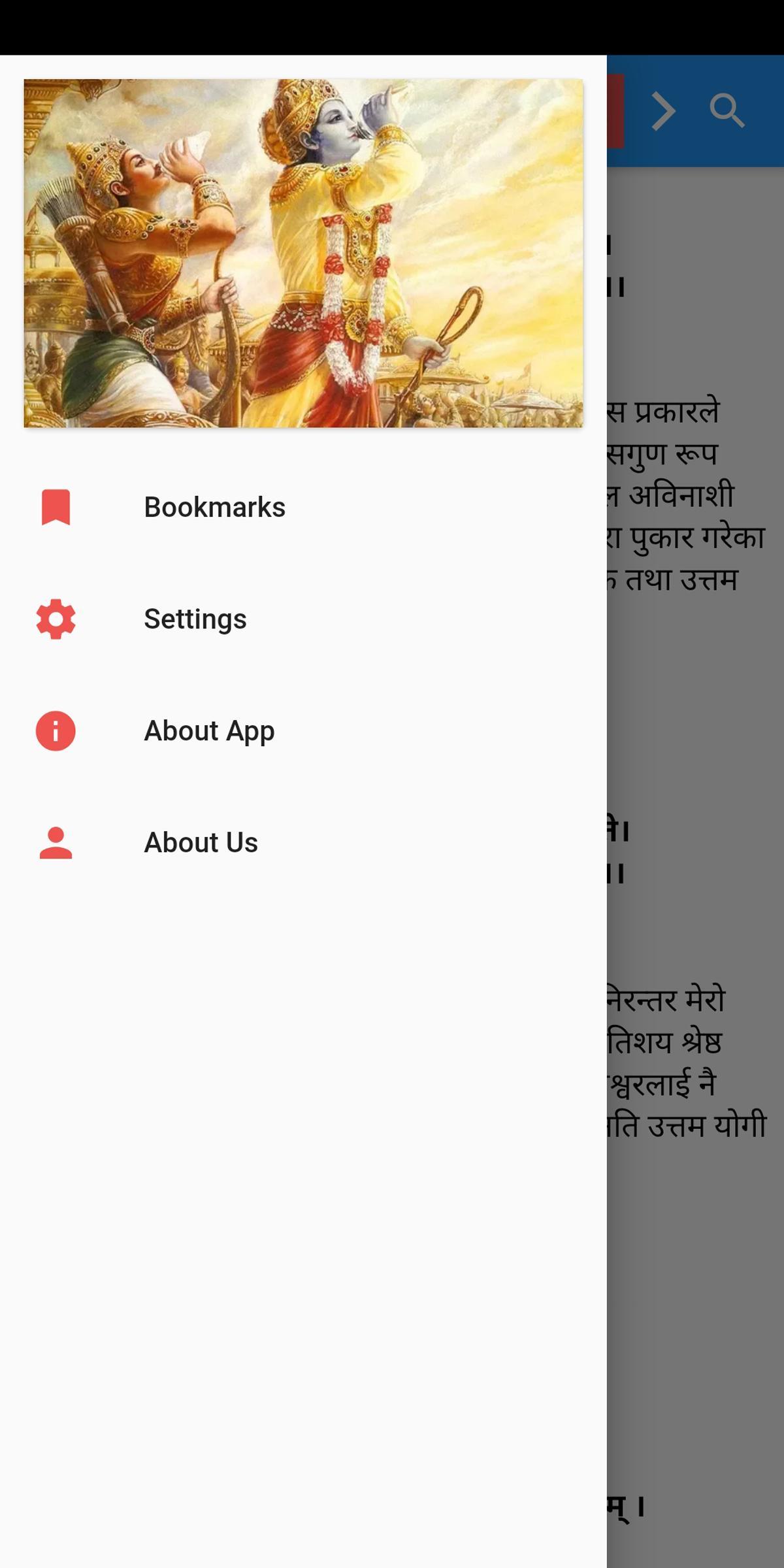Image resolution: width=784 pixels, height=1568 pixels.
Task: Open the About Us entry
Action: (x=303, y=842)
